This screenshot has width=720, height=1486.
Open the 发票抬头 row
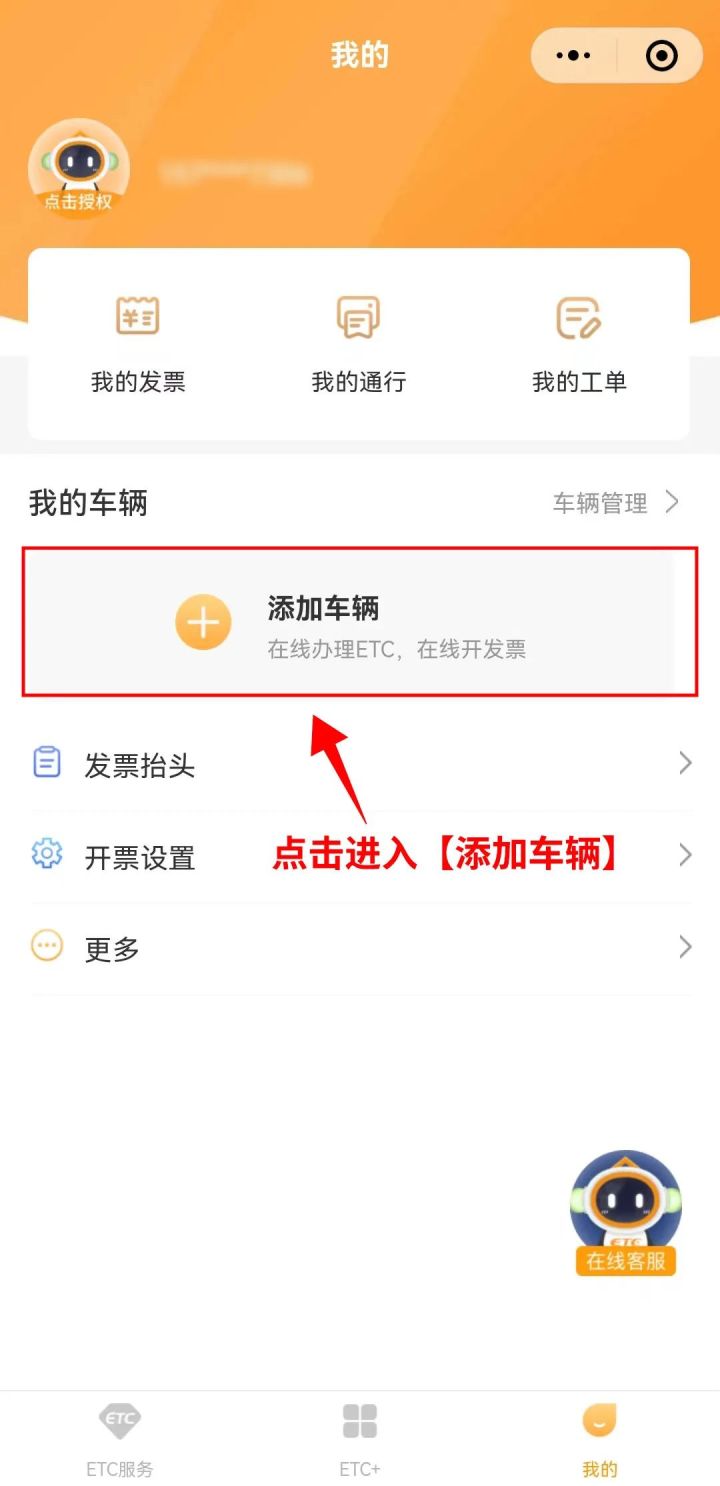(358, 765)
